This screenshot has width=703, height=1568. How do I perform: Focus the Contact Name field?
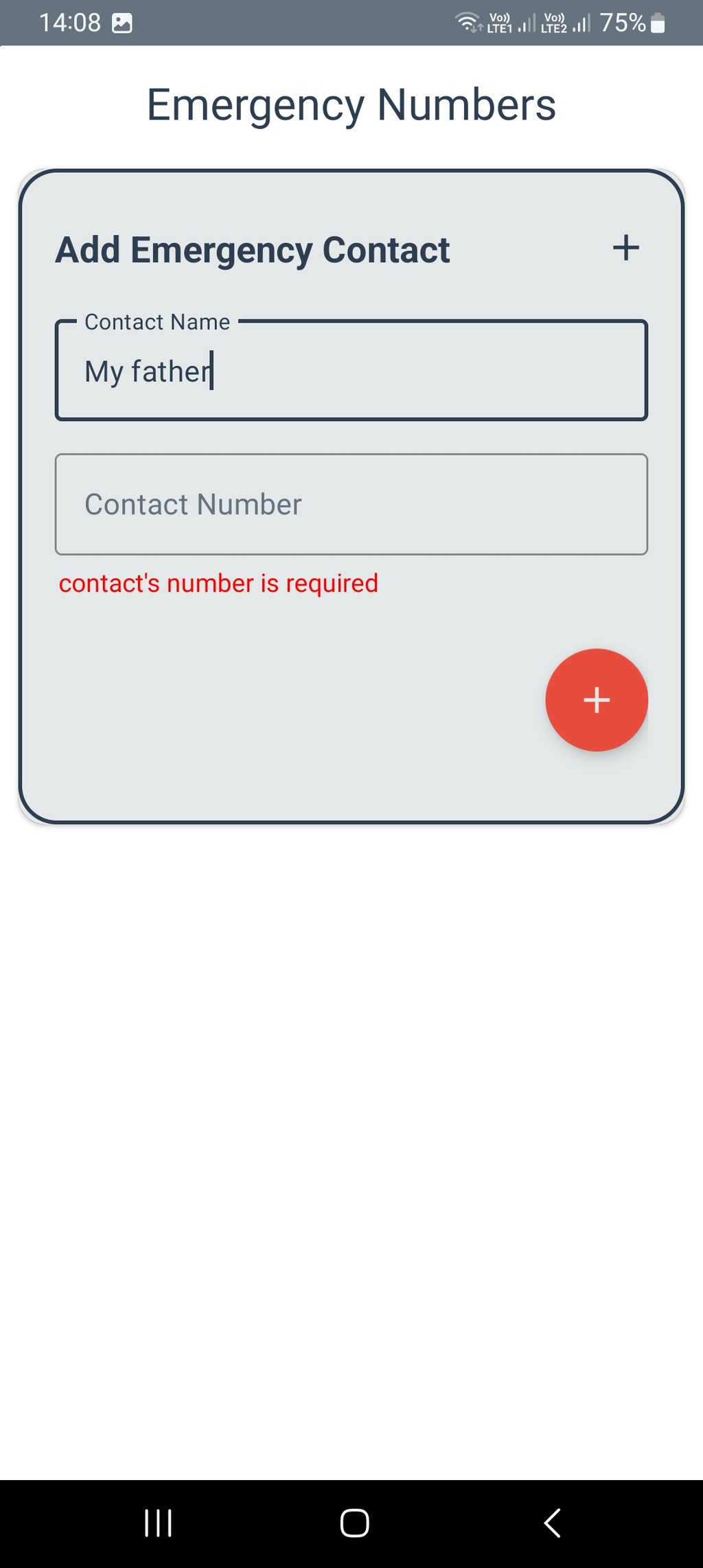tap(351, 370)
